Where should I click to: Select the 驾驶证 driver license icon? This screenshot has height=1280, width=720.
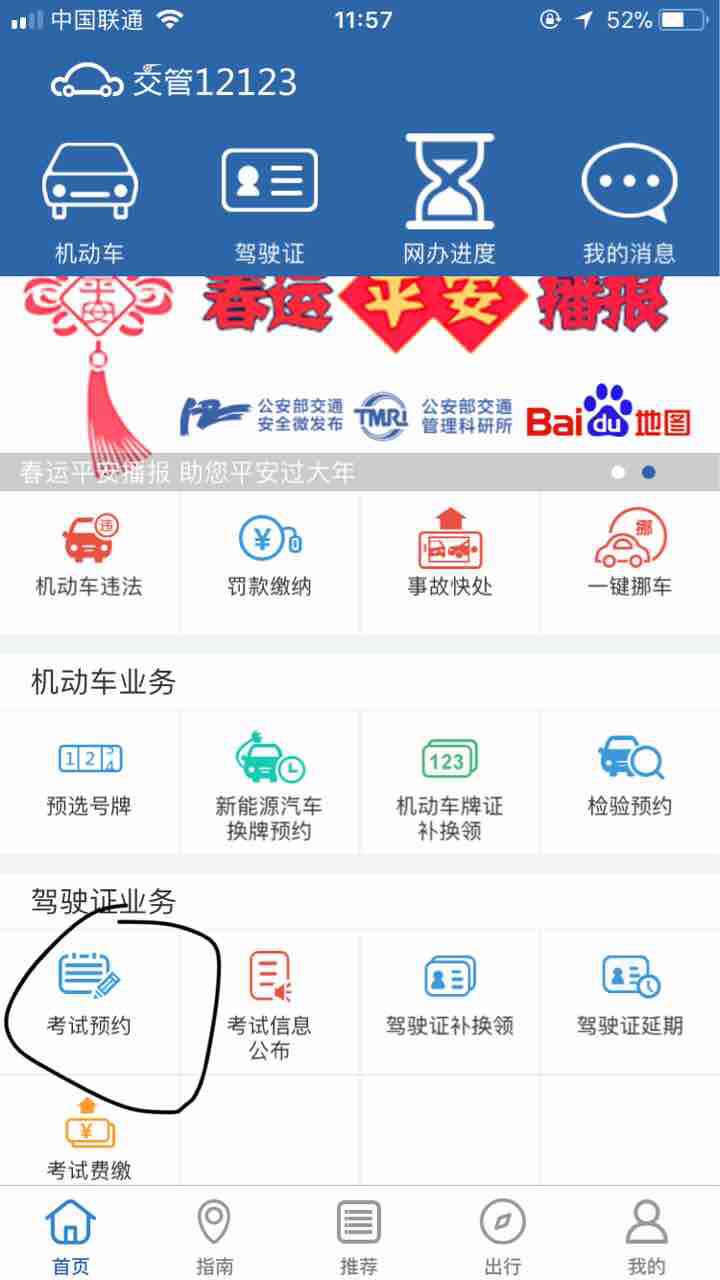click(x=270, y=195)
